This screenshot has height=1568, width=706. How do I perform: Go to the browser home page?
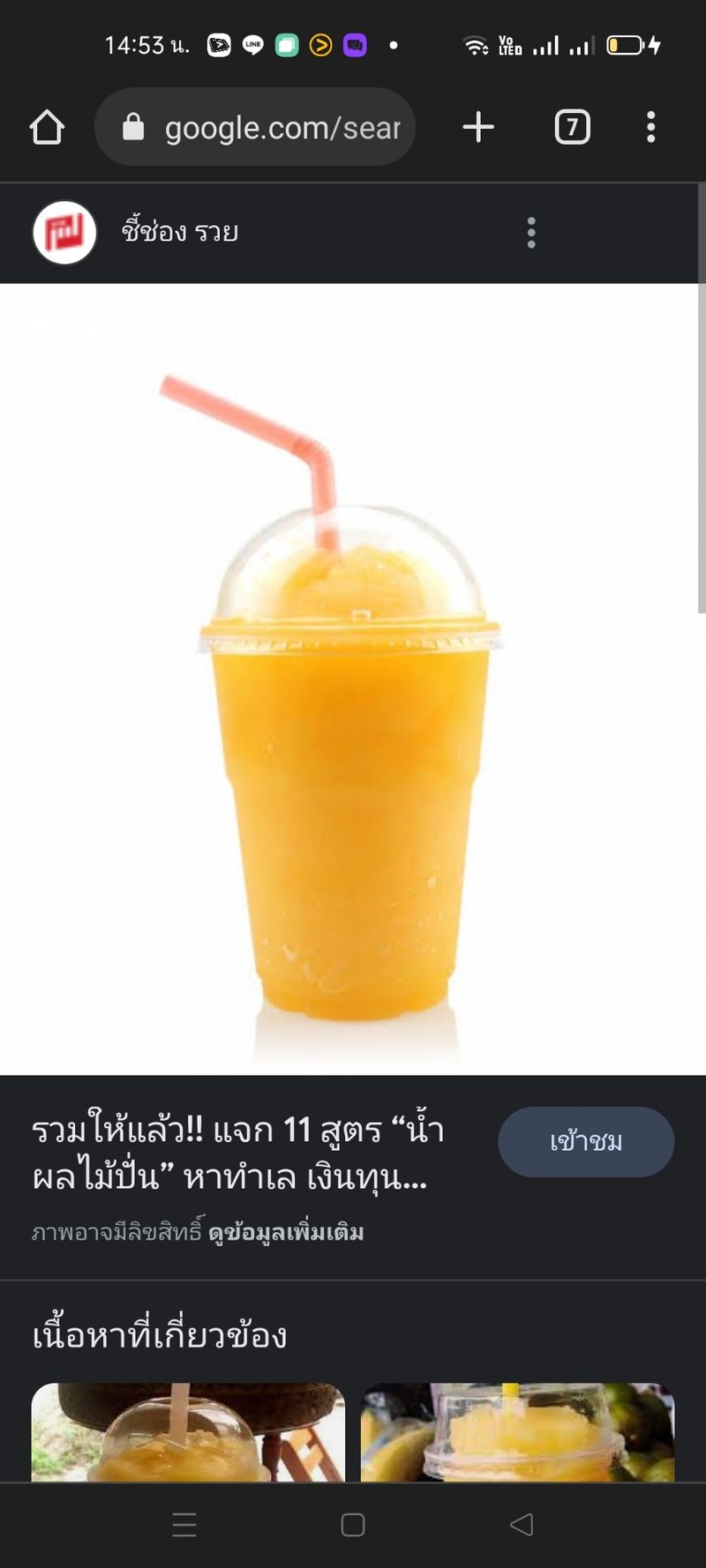[47, 127]
